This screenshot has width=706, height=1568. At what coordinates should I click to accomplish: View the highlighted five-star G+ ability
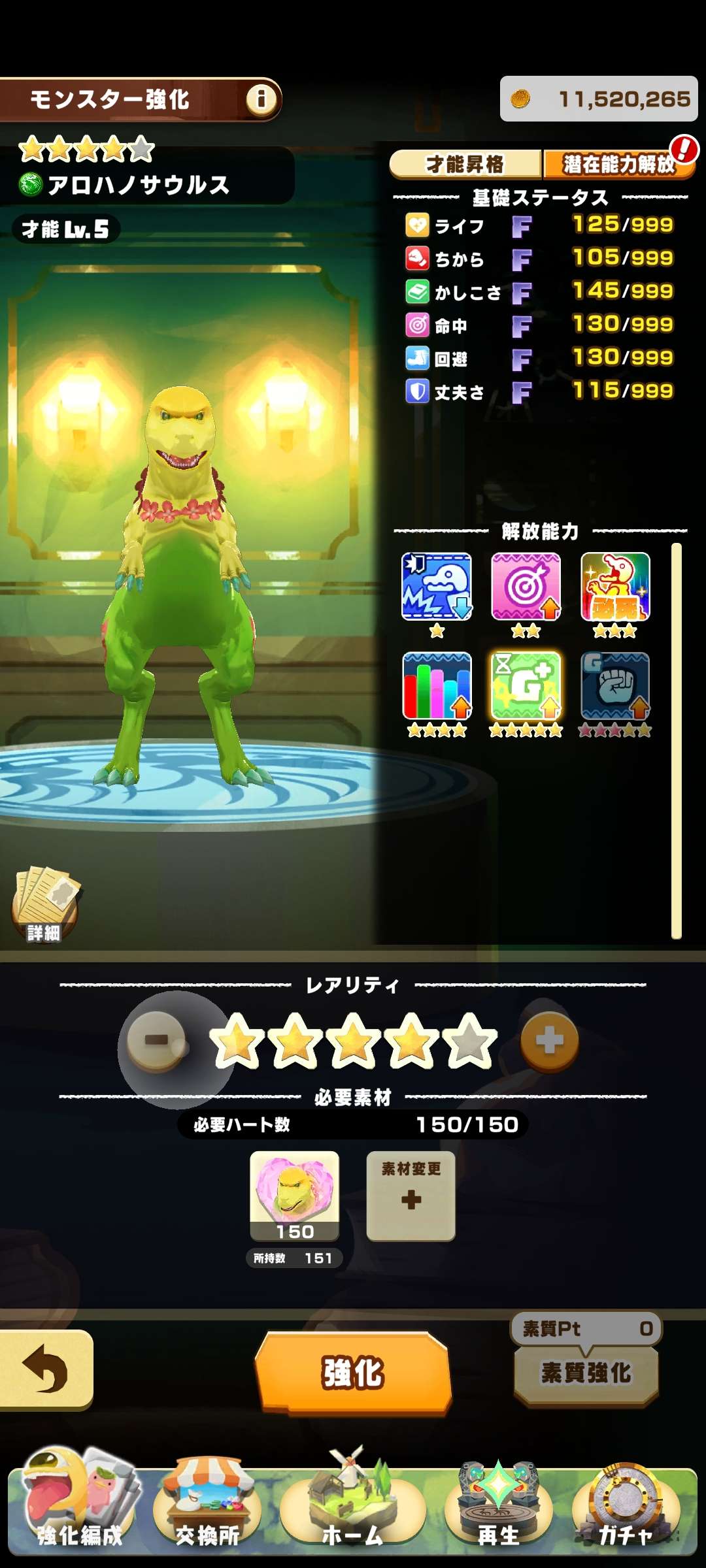[x=526, y=686]
